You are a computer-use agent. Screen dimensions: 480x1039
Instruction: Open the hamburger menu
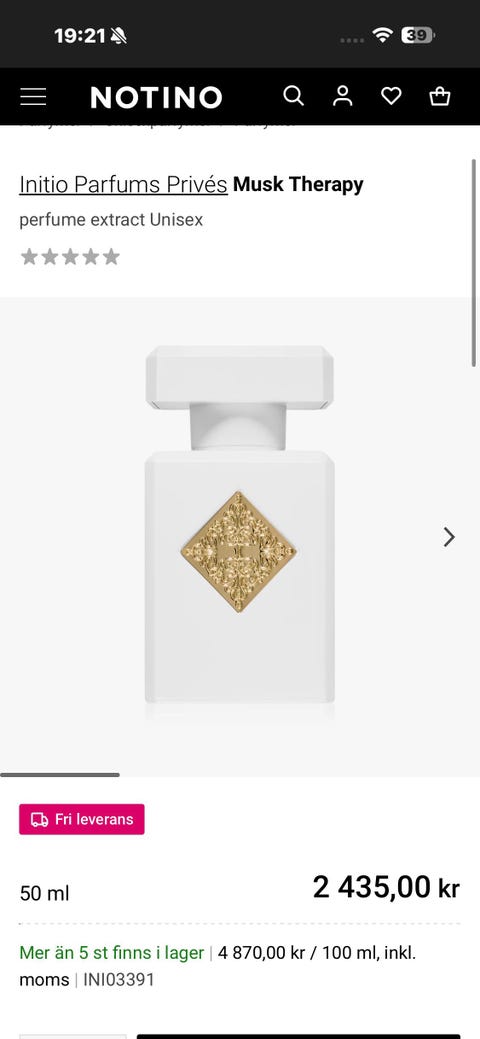click(x=33, y=97)
